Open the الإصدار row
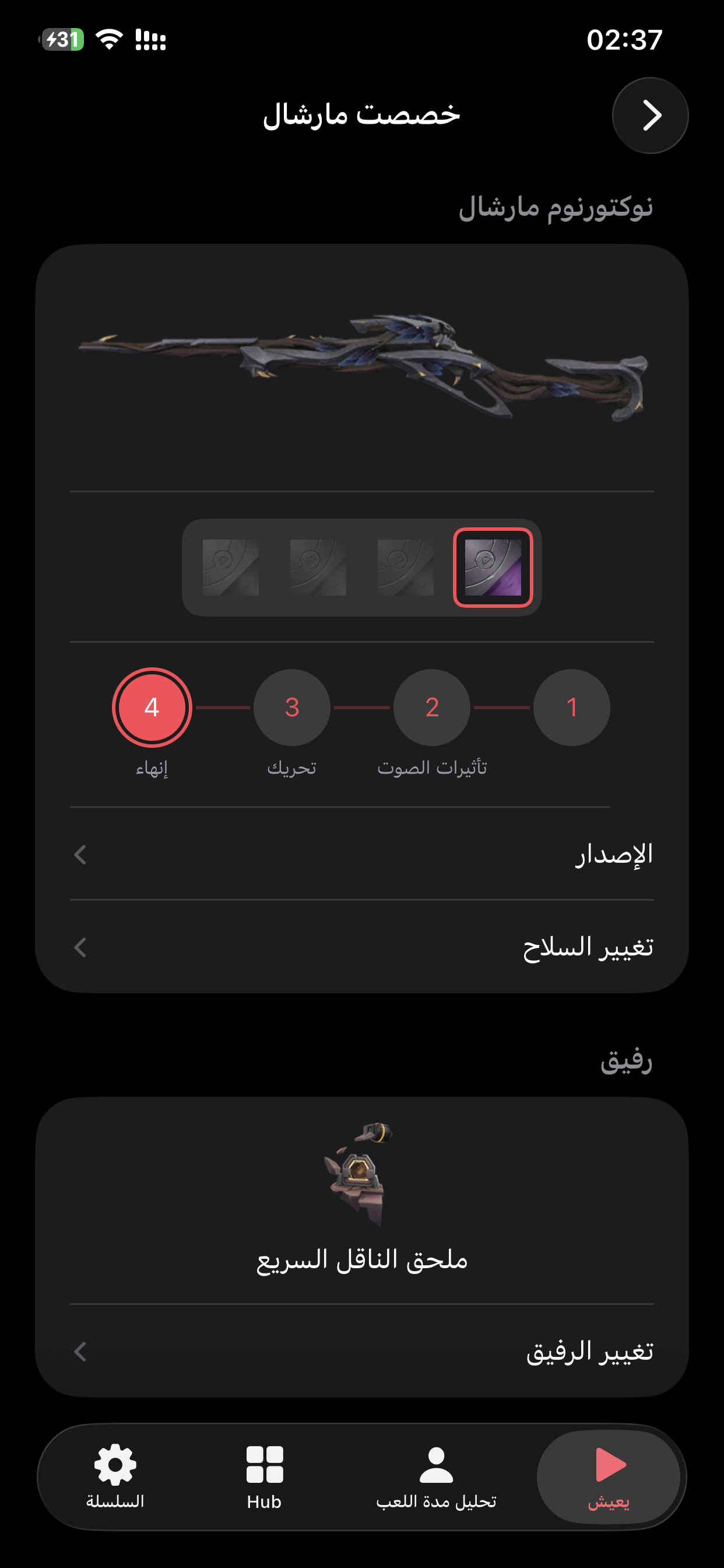 pos(362,855)
